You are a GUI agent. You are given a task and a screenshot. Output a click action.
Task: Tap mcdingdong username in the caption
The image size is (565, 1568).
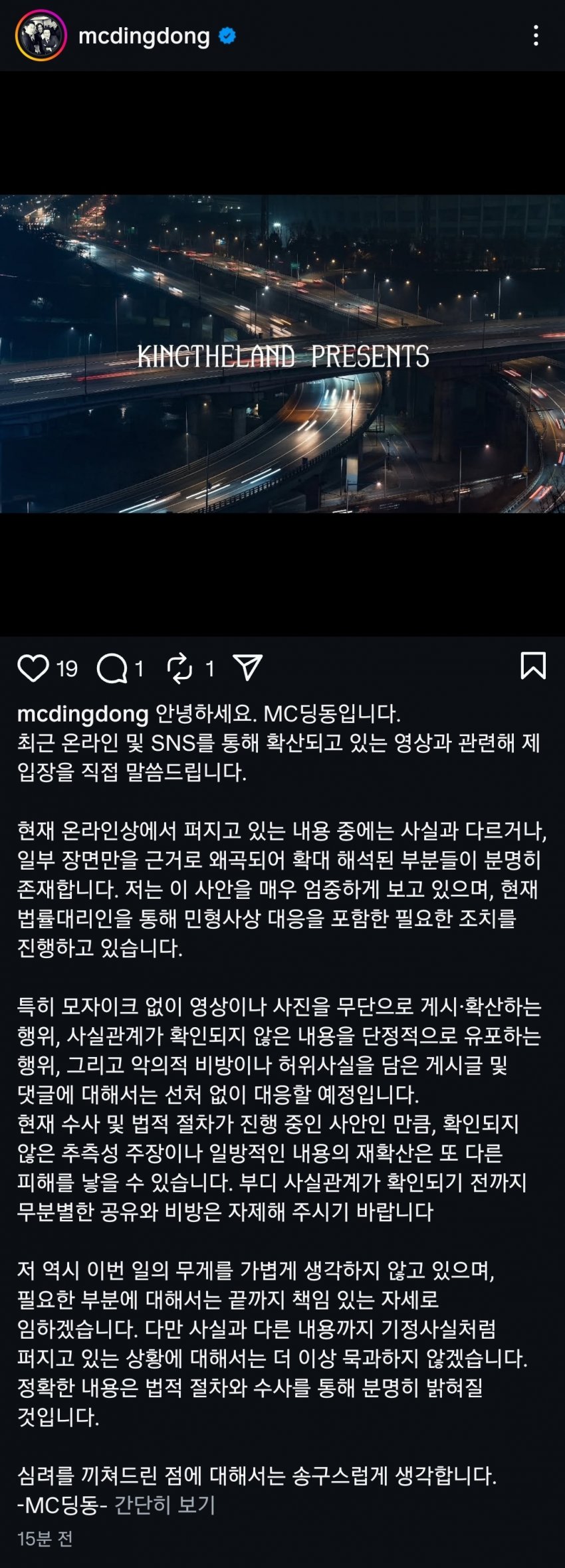pyautogui.click(x=82, y=715)
